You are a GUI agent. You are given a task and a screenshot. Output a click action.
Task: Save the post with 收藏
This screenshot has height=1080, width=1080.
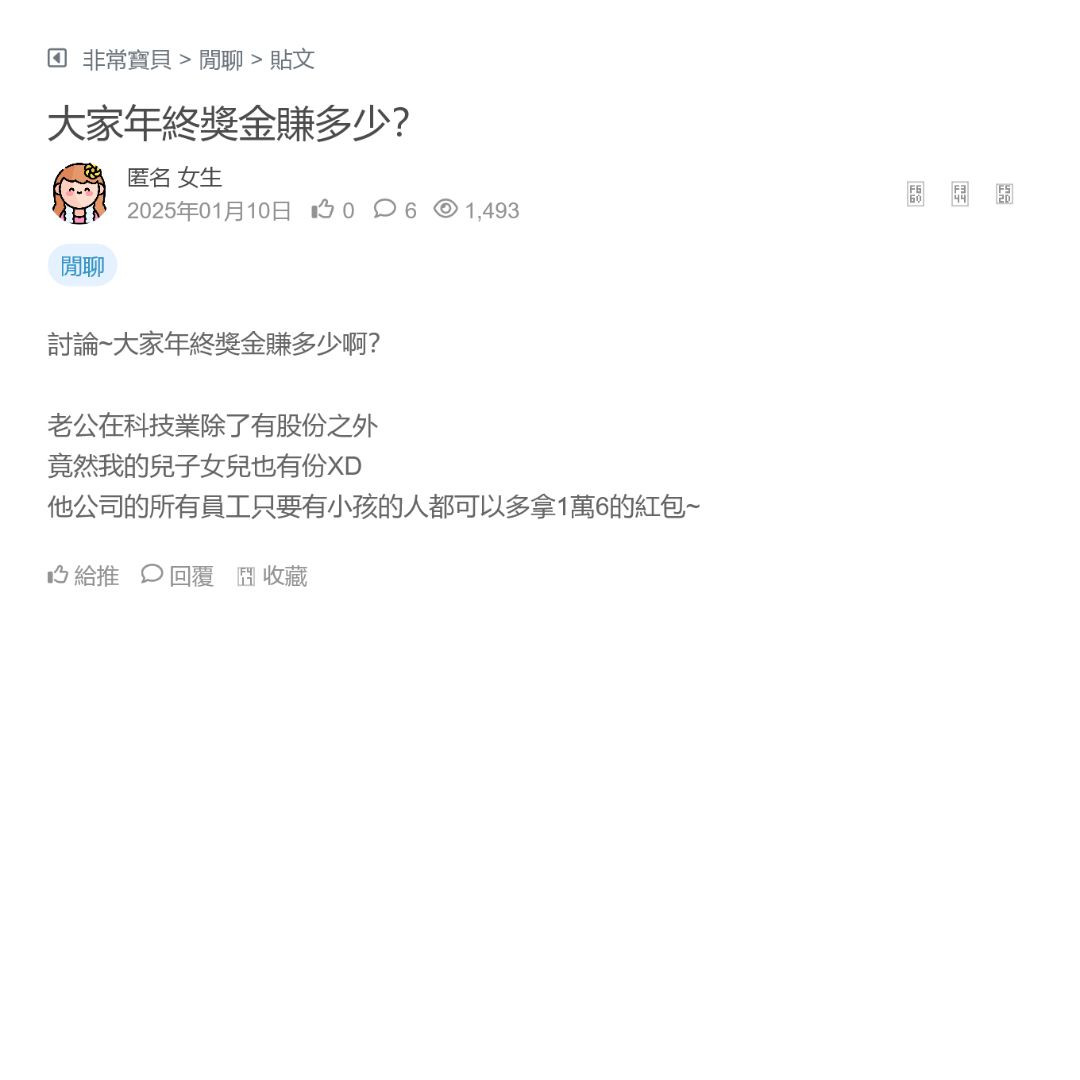(x=272, y=576)
